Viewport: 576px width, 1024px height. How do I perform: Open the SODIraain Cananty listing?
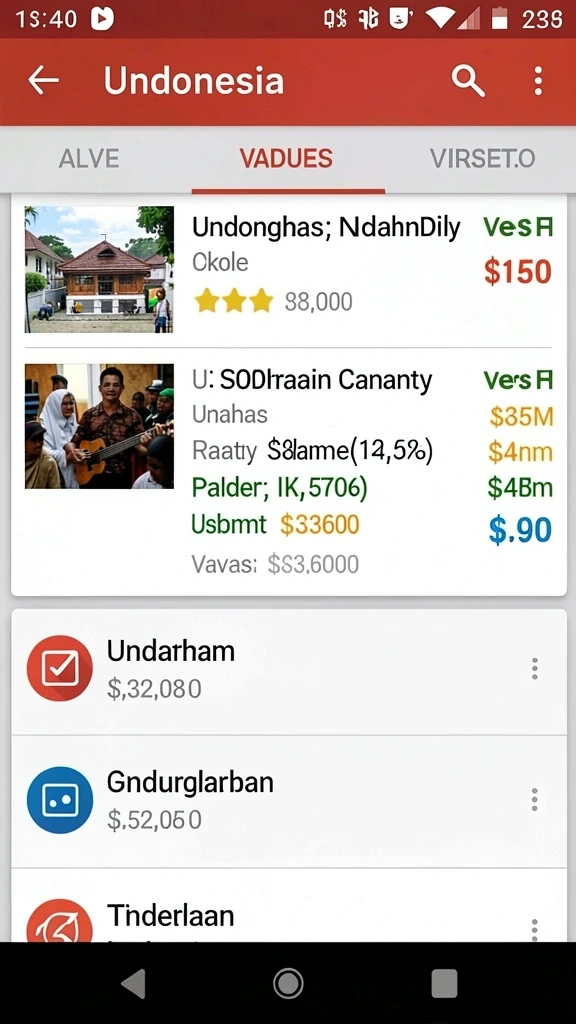[x=289, y=472]
